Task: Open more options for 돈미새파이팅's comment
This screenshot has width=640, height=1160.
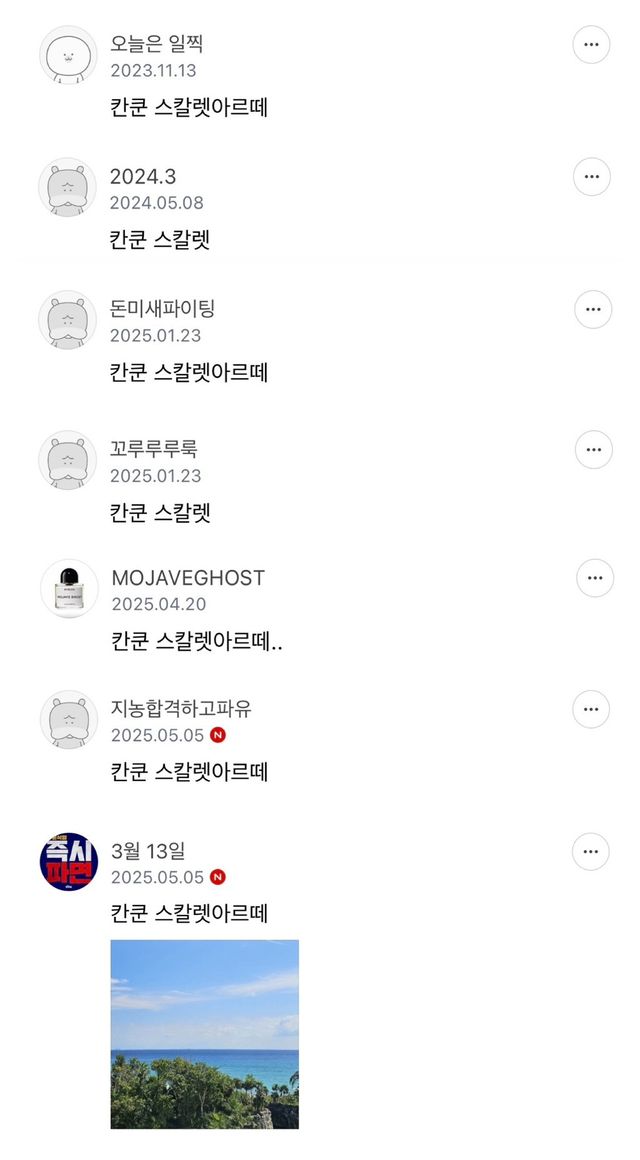Action: tap(593, 310)
